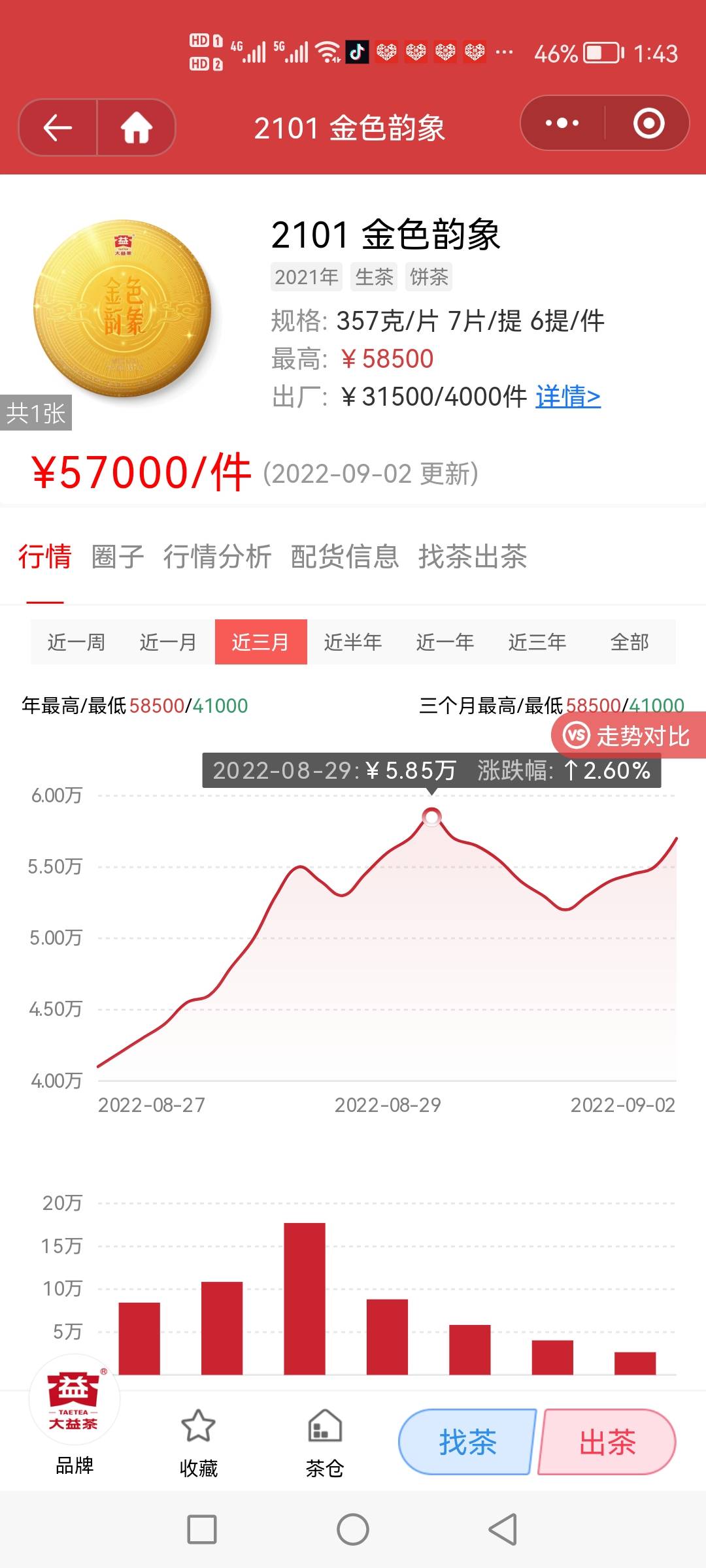706x1568 pixels.
Task: Go back using the top-left arrow
Action: click(58, 127)
